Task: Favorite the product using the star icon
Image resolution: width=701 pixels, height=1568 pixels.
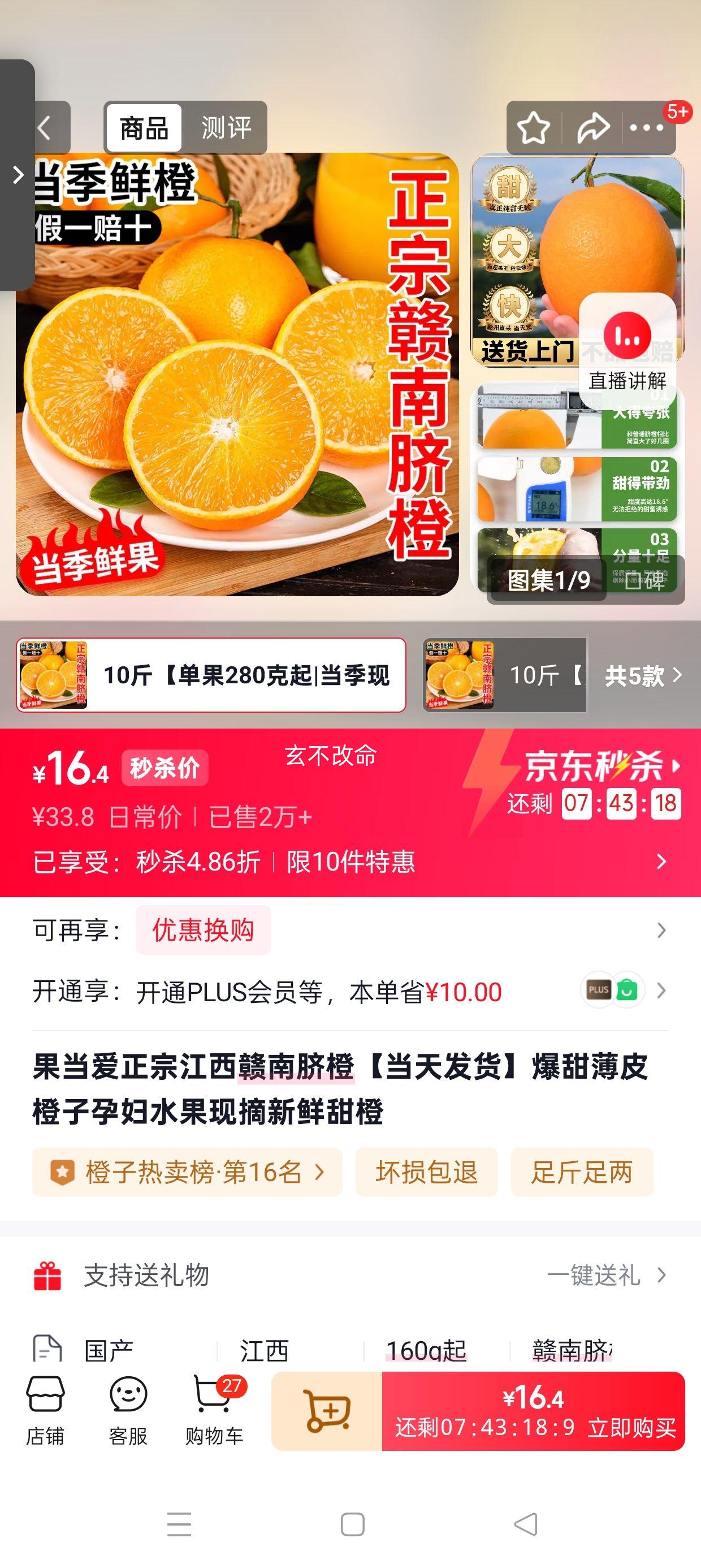Action: [534, 128]
